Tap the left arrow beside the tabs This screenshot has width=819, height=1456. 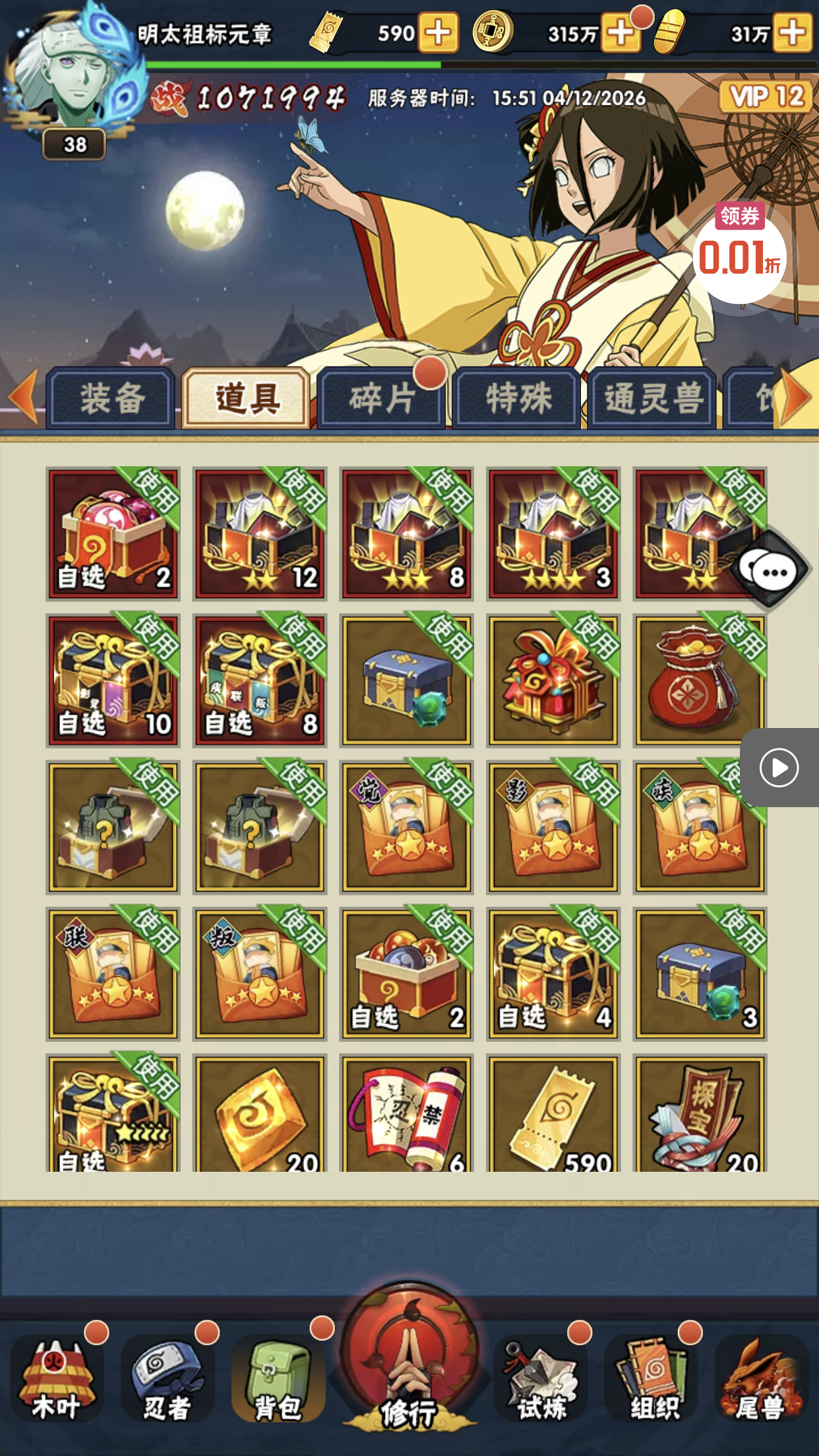tap(23, 397)
